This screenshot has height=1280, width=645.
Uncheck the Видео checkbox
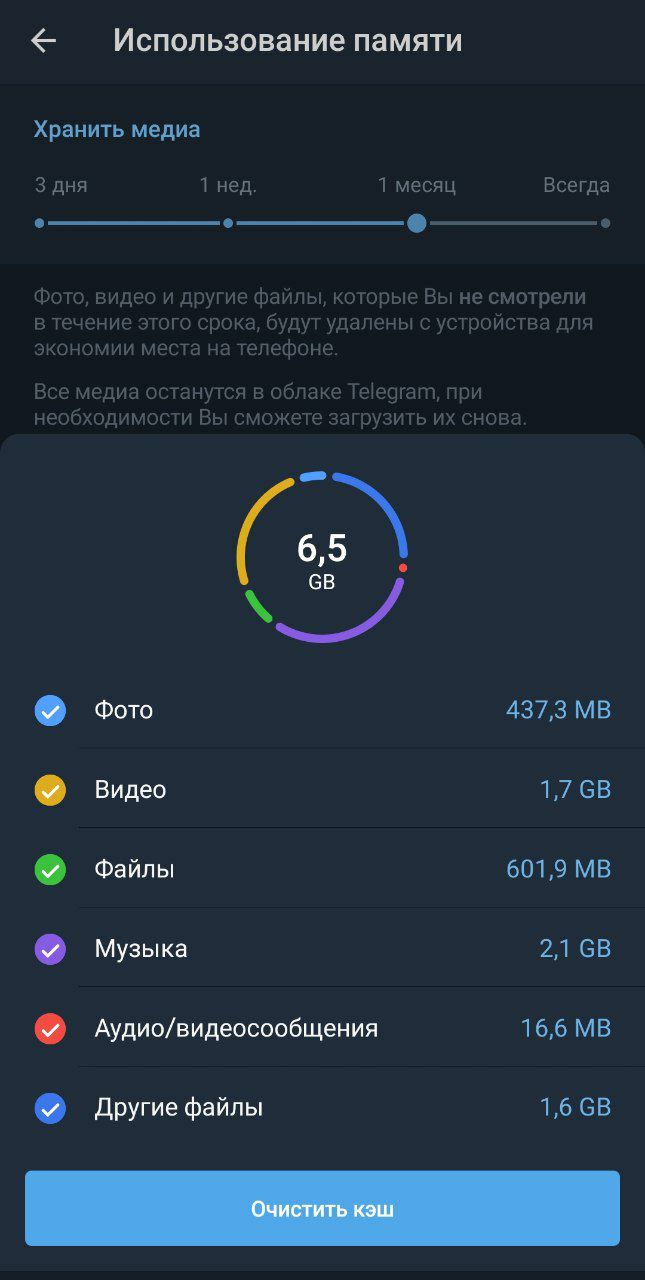coord(50,790)
